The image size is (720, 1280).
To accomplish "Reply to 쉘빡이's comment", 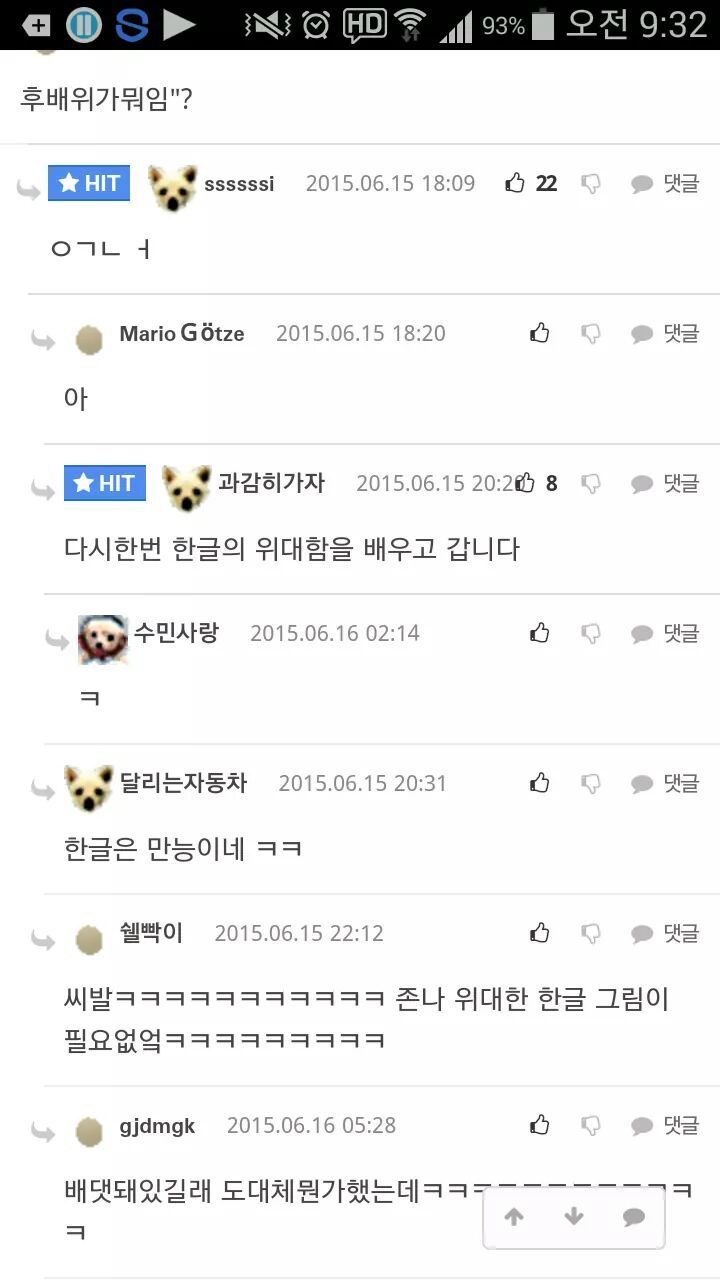I will [x=665, y=933].
